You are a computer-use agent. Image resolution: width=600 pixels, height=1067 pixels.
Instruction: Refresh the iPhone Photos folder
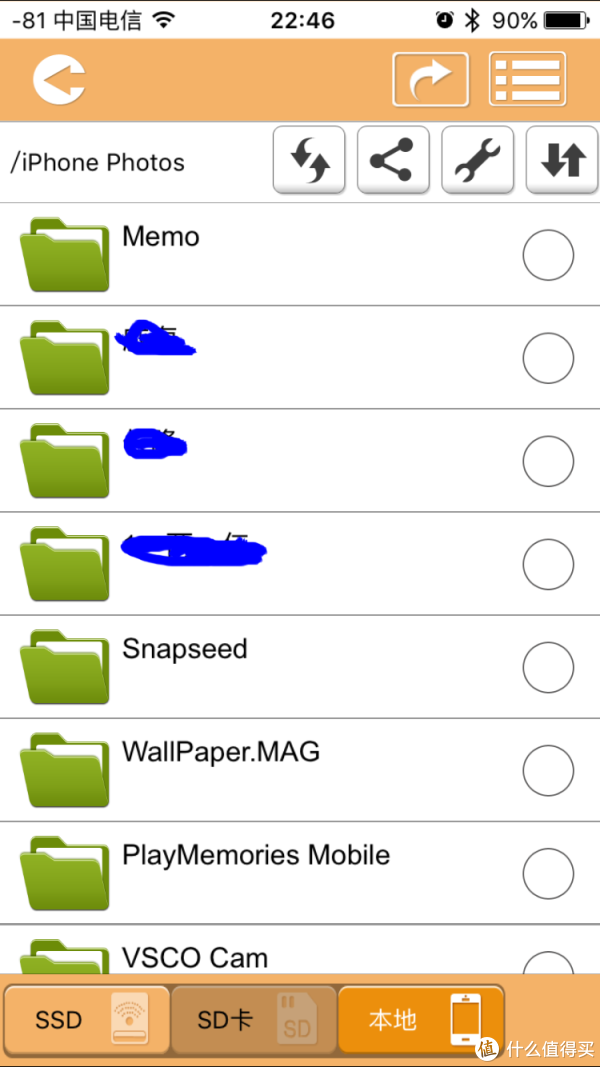point(310,160)
